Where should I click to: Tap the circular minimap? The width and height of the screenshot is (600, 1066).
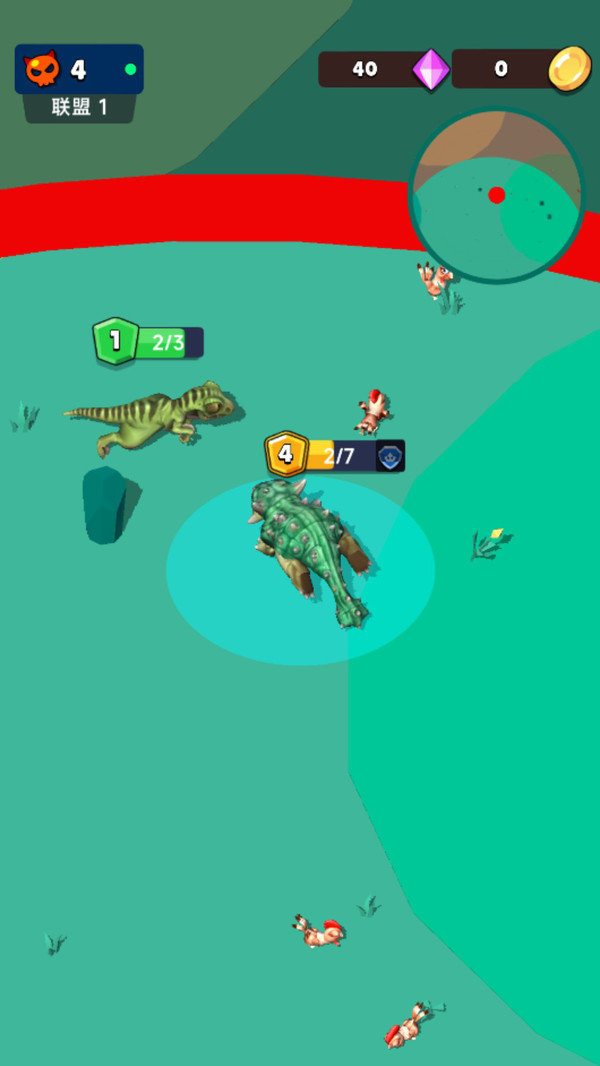[497, 195]
